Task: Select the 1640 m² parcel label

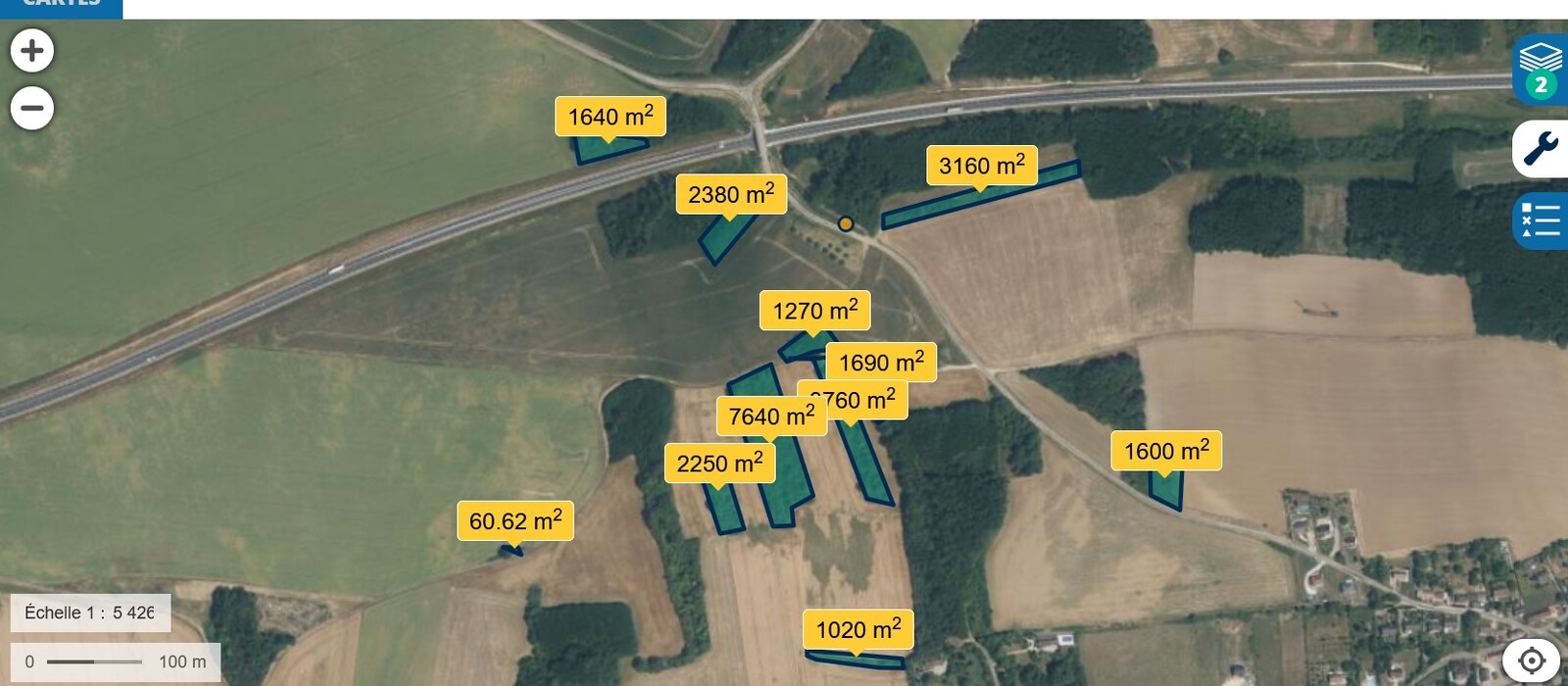Action: pos(611,117)
